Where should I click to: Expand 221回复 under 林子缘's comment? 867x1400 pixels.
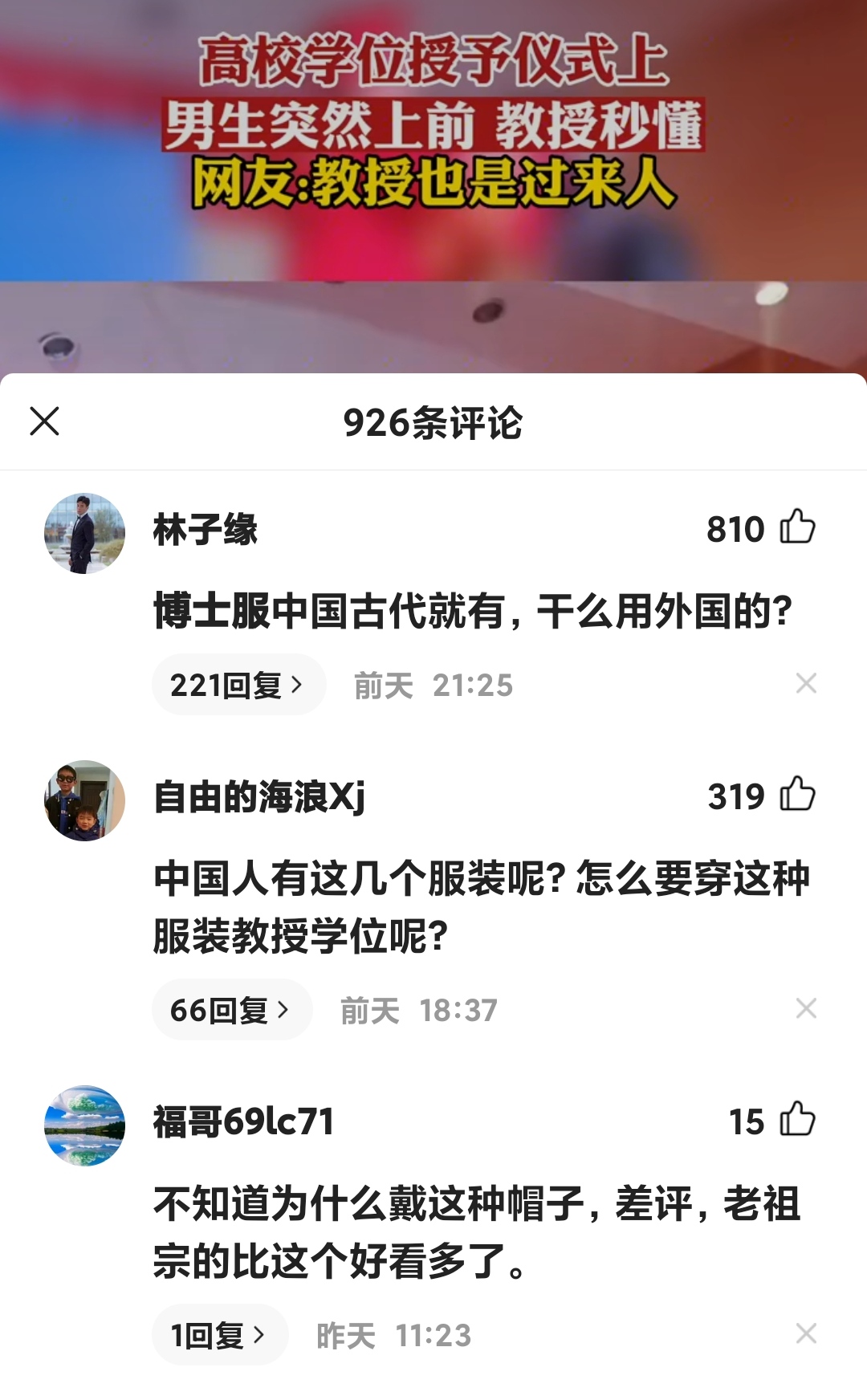[x=238, y=685]
